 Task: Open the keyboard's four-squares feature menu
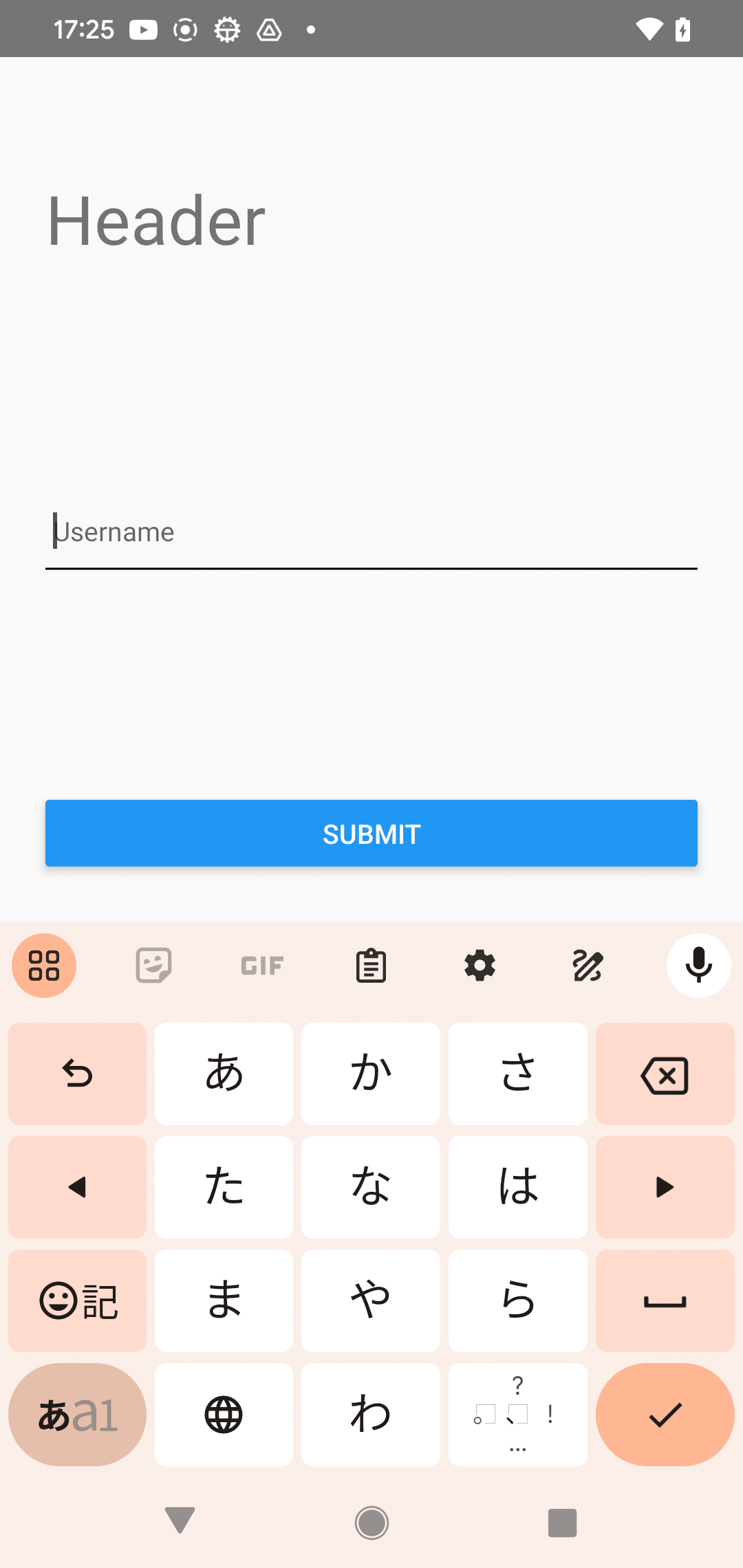coord(44,966)
